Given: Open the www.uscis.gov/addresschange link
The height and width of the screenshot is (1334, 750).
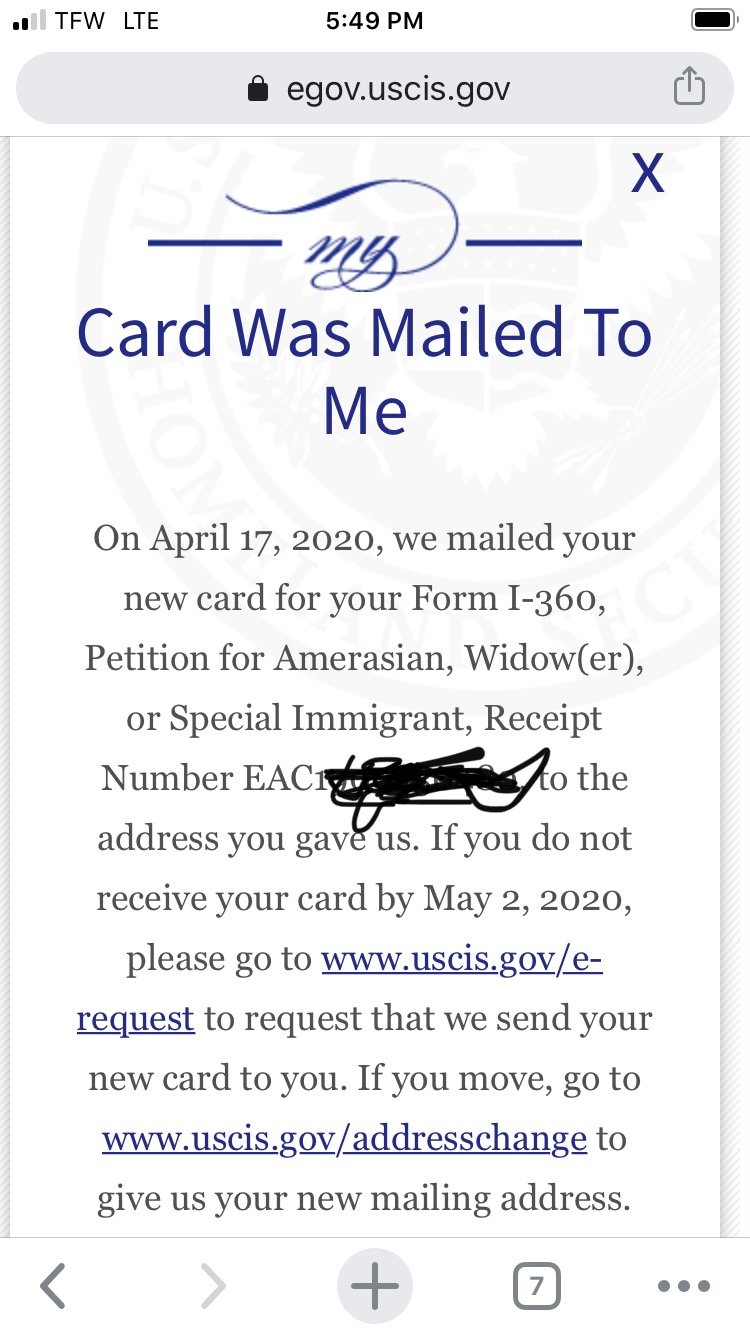Looking at the screenshot, I should [x=344, y=1138].
